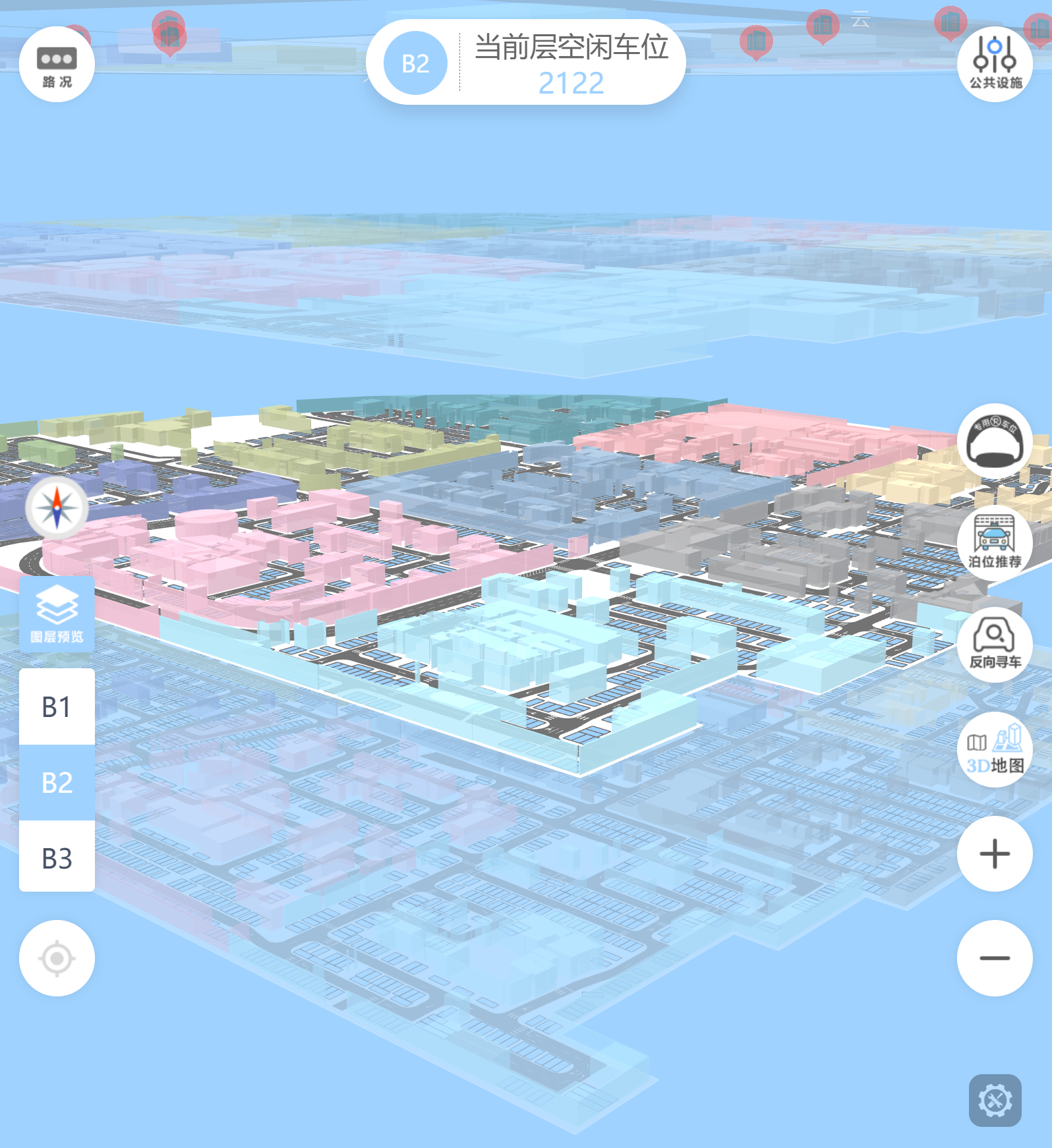This screenshot has height=1148, width=1052.
Task: Open 图层预览 layer preview
Action: [x=57, y=614]
